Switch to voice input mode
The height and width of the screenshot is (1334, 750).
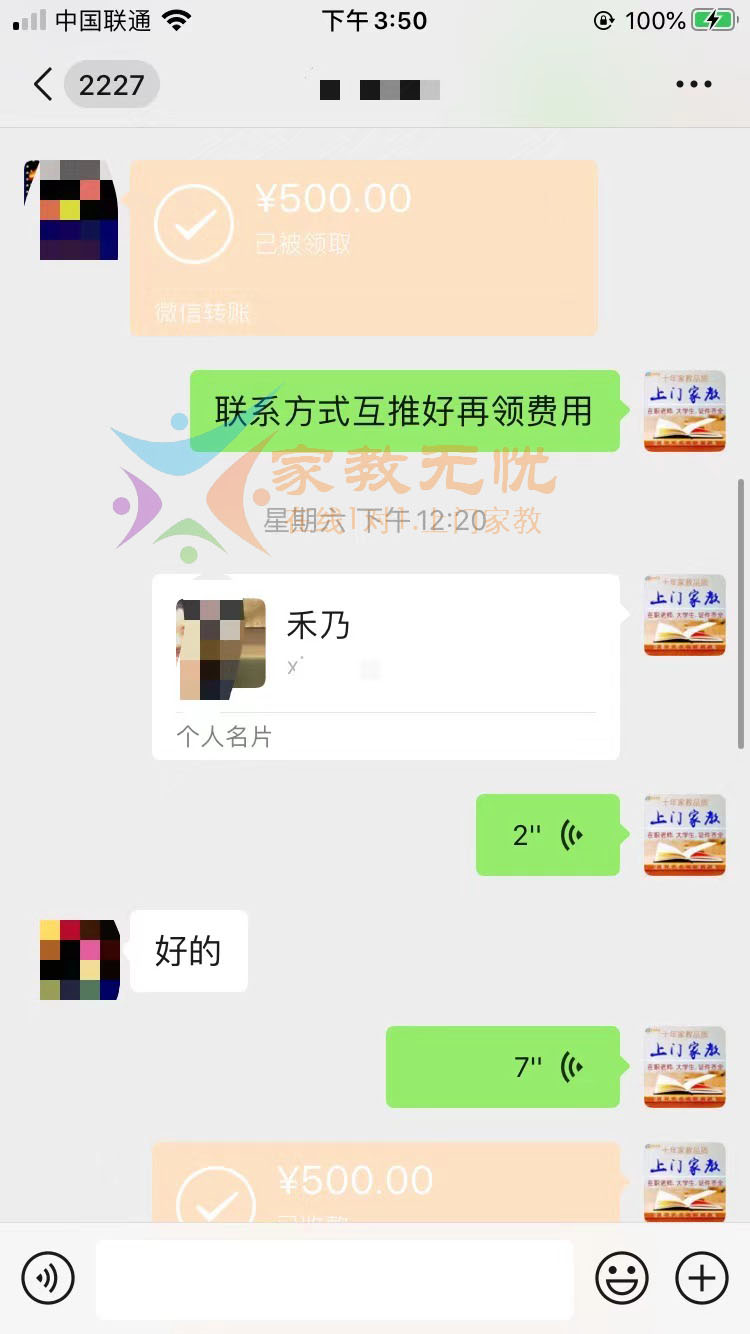pyautogui.click(x=48, y=1278)
